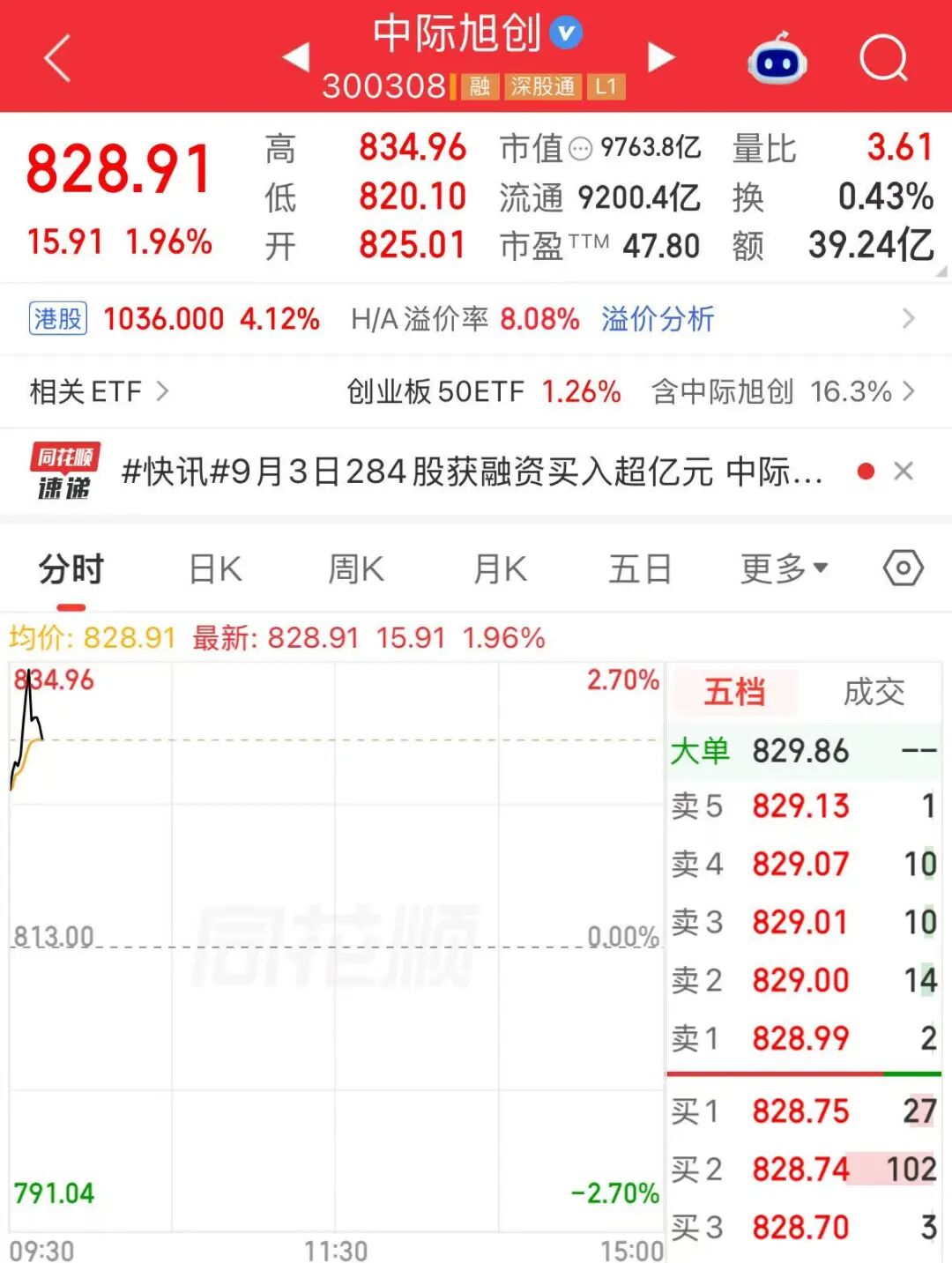The image size is (952, 1263).
Task: Open the robot assistant icon
Action: coord(777,59)
